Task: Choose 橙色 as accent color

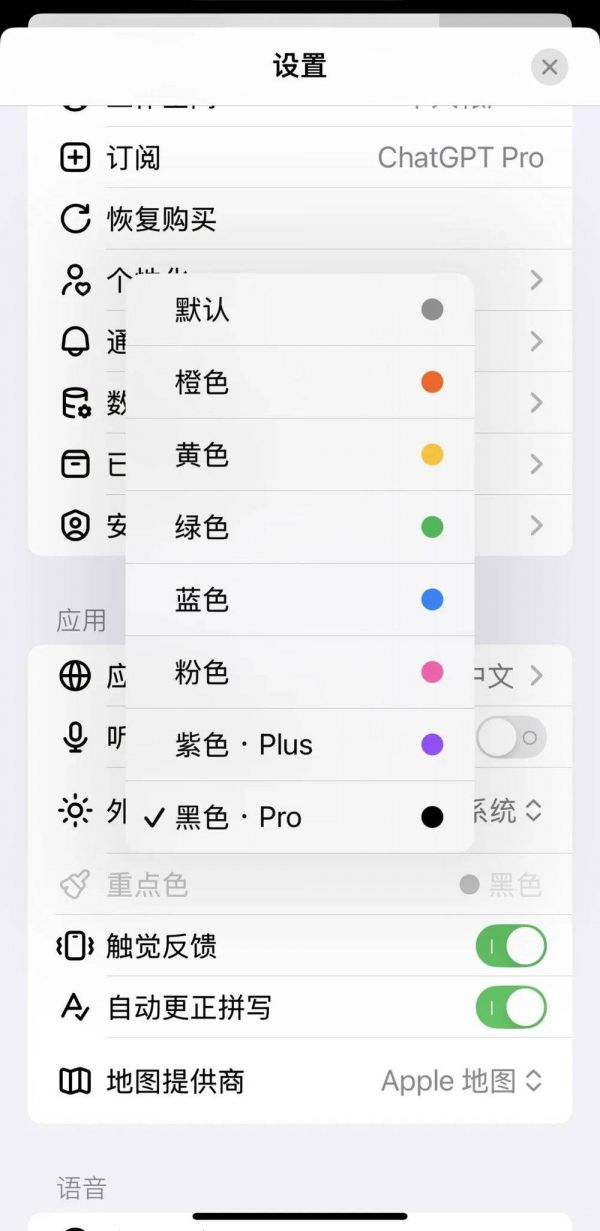Action: coord(300,382)
